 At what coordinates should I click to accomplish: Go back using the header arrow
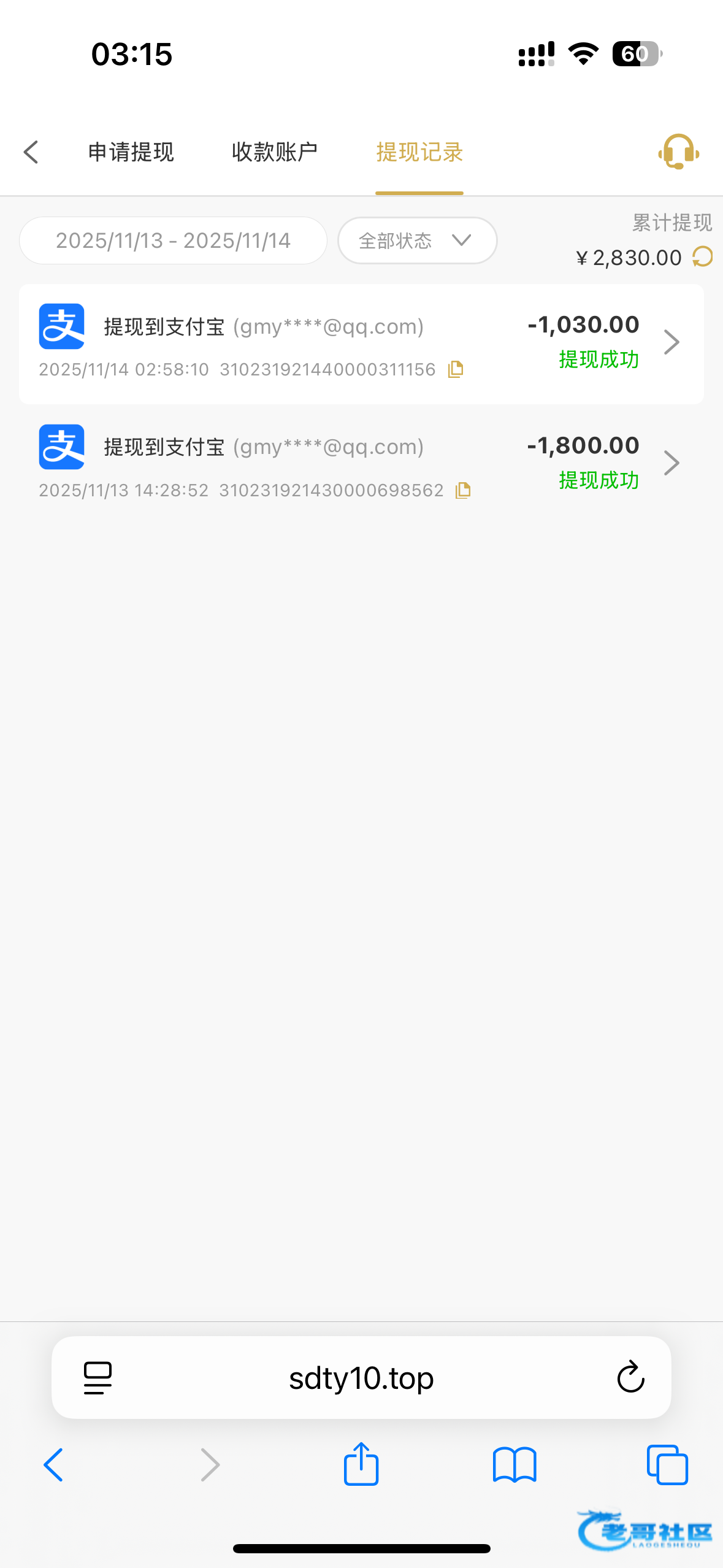point(31,152)
